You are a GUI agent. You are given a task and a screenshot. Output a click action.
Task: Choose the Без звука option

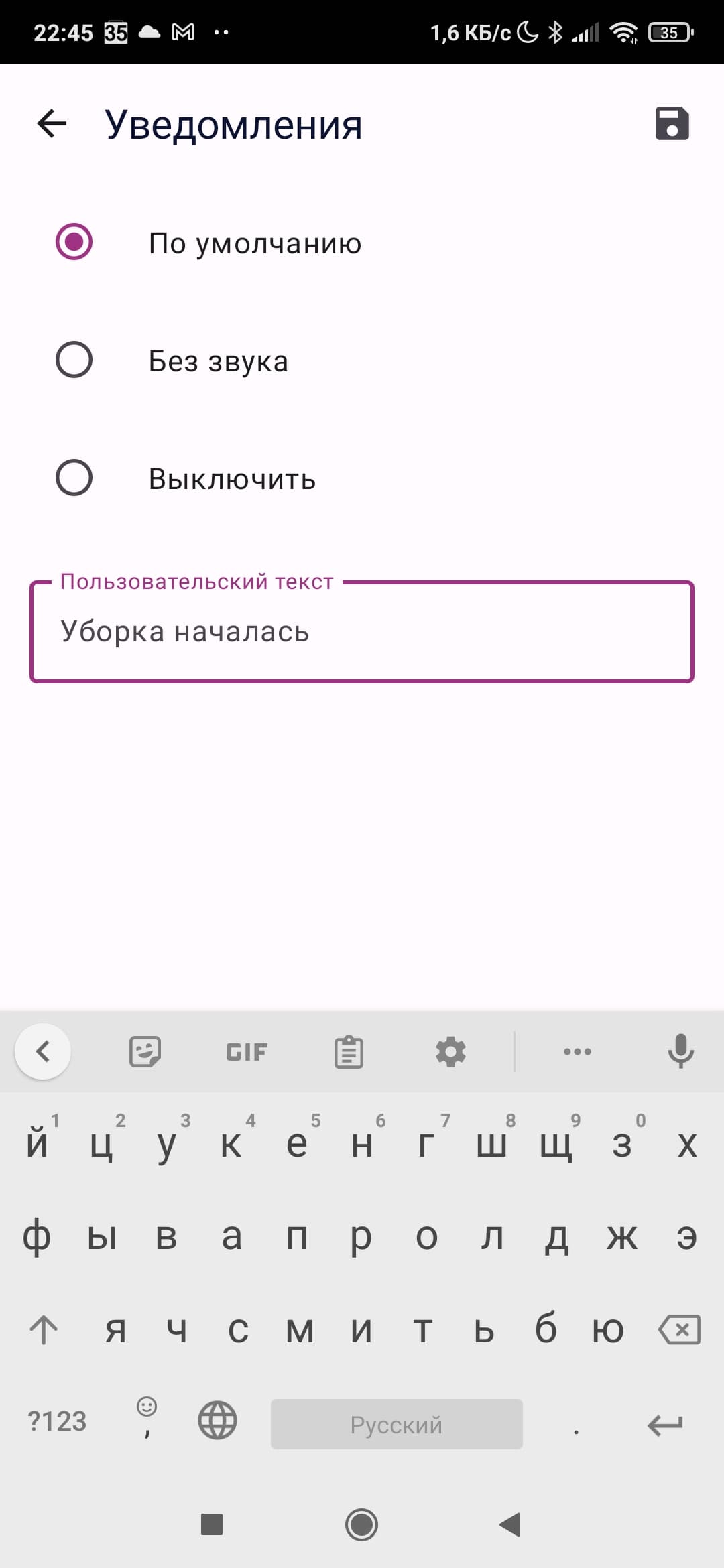74,361
